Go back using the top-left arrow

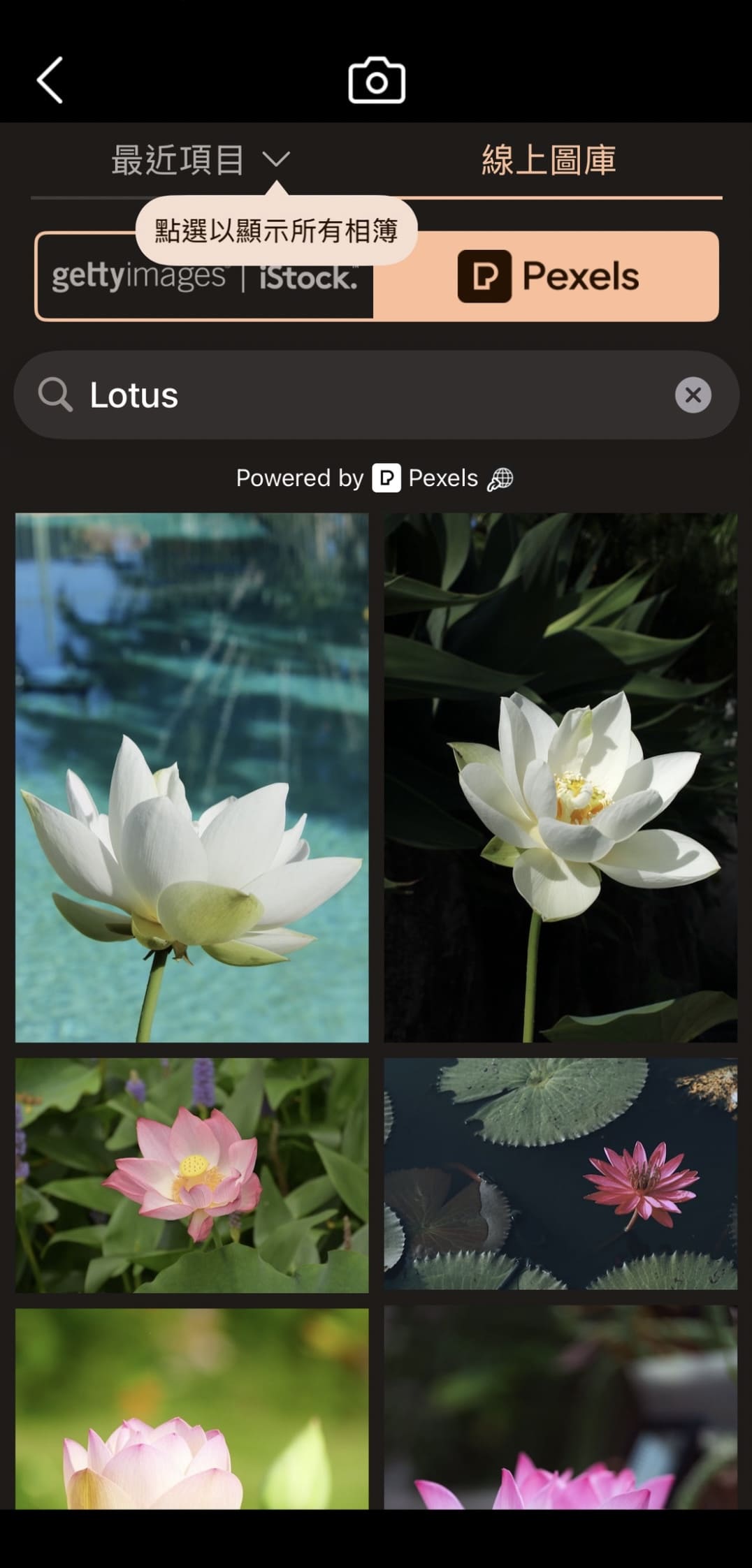click(x=50, y=80)
